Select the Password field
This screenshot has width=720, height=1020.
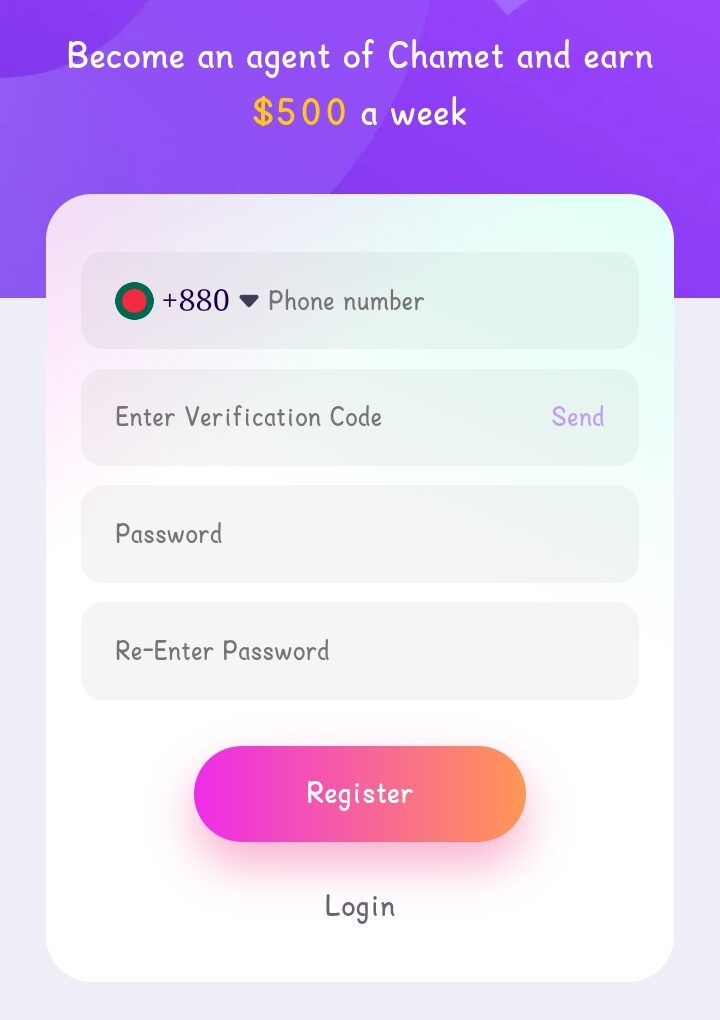tap(360, 534)
